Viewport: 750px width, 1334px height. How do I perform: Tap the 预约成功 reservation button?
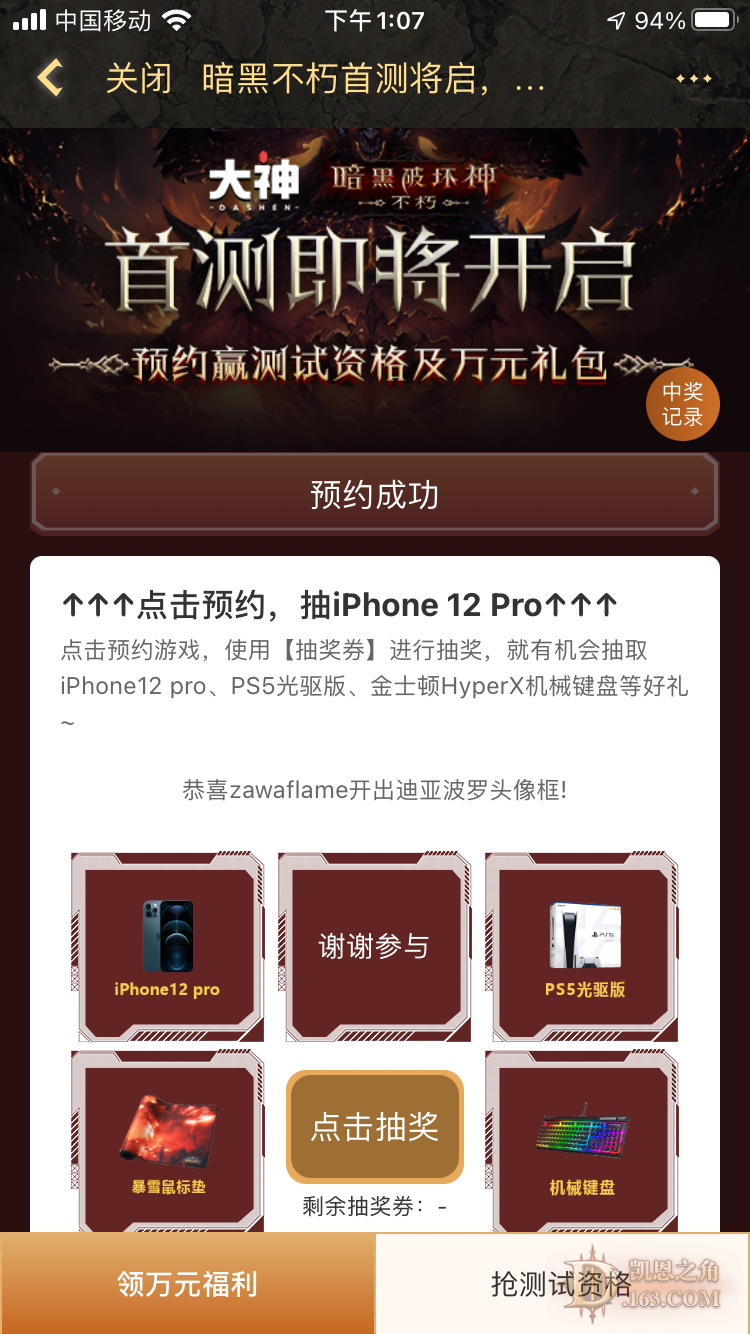(x=375, y=494)
